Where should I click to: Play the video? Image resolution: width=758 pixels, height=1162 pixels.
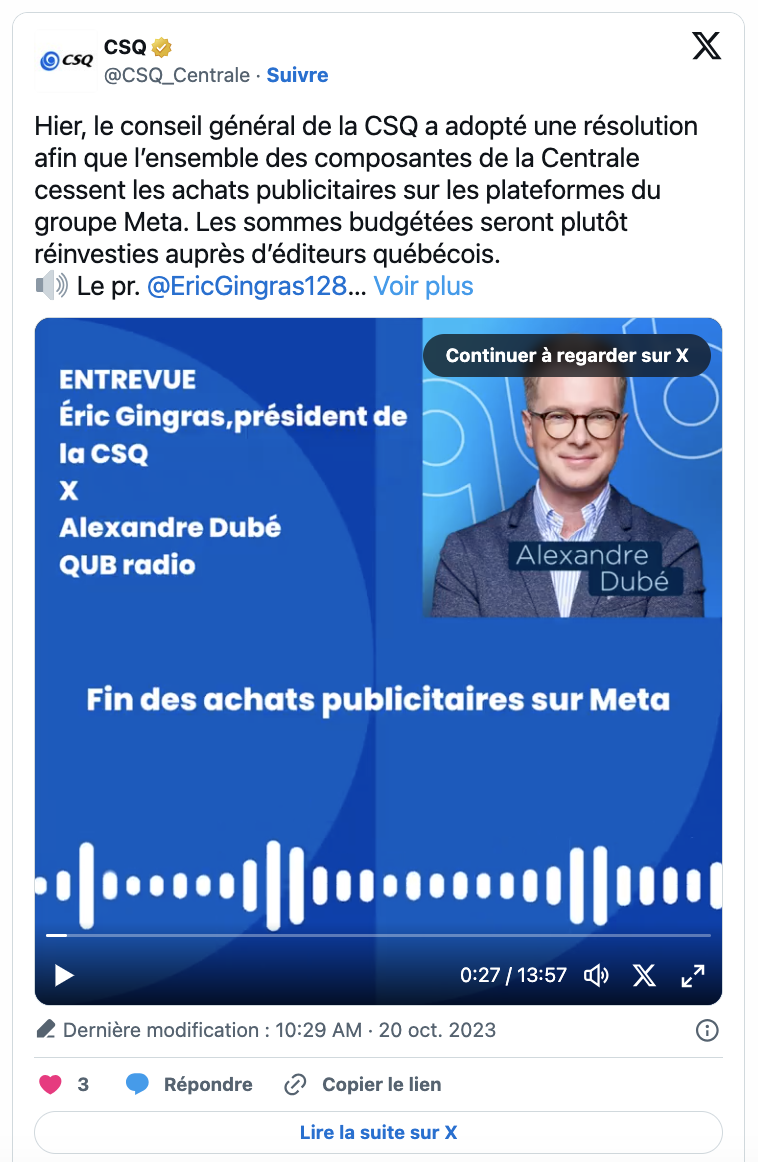click(x=64, y=975)
